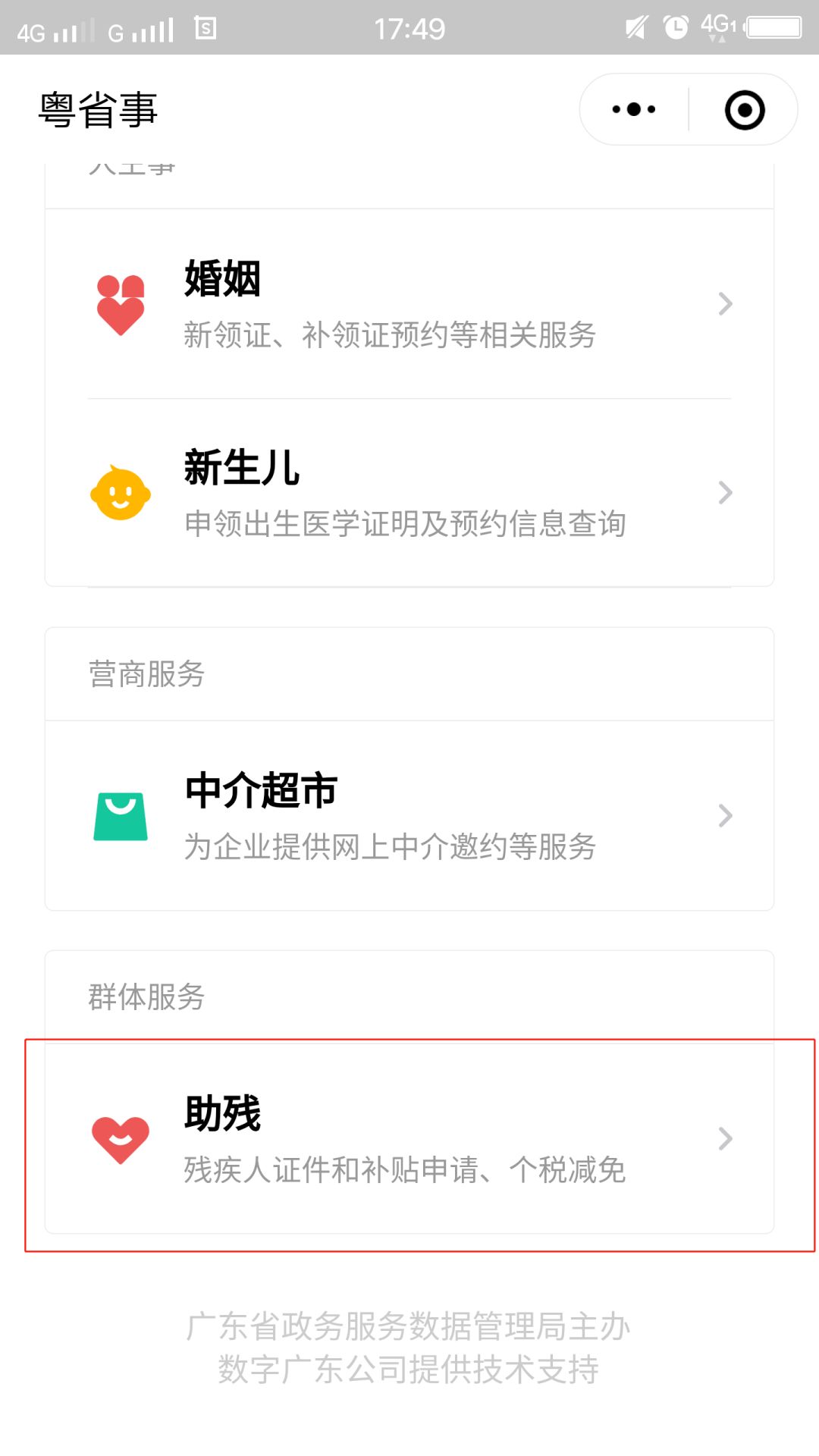Open 中介超市 details with the chevron arrow

point(725,815)
